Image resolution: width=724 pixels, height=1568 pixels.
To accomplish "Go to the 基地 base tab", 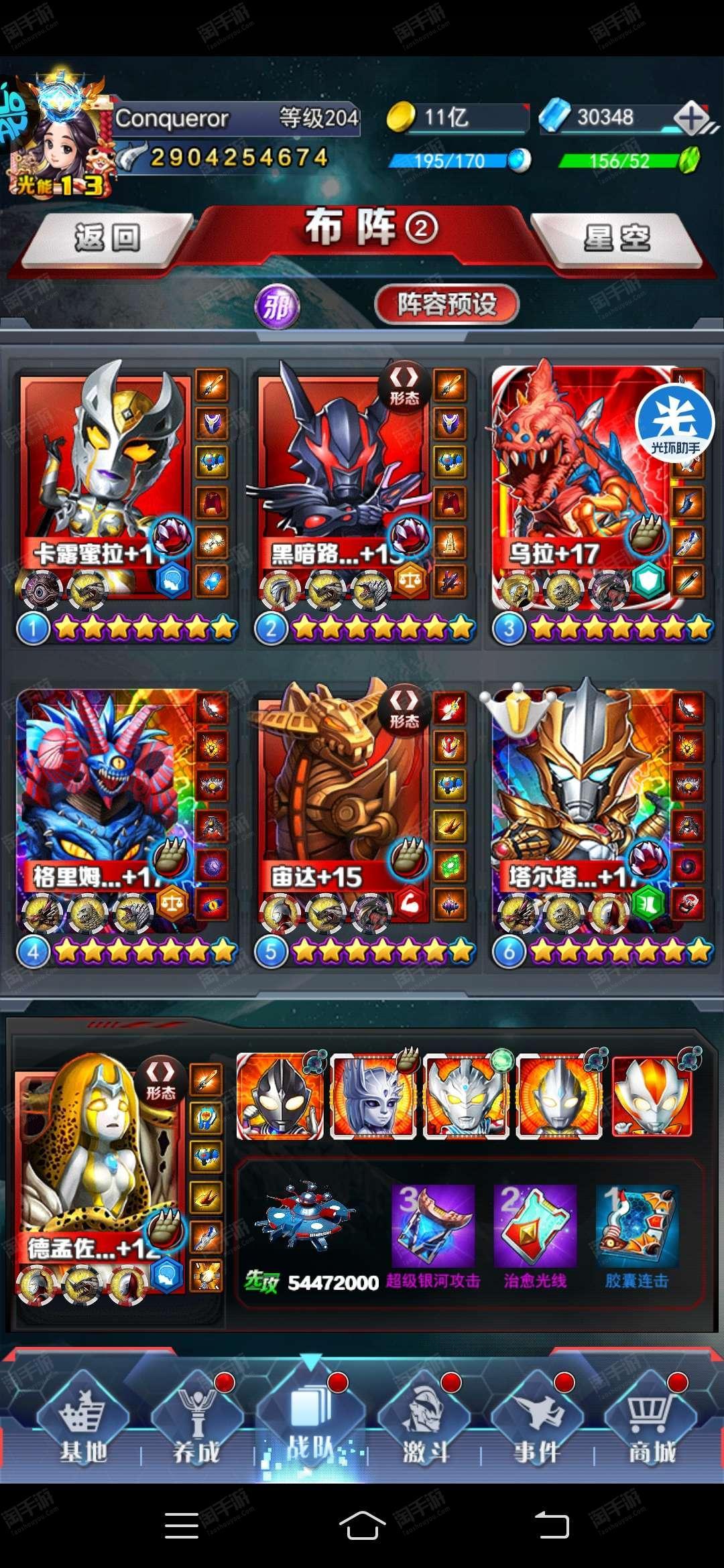I will click(82, 1424).
